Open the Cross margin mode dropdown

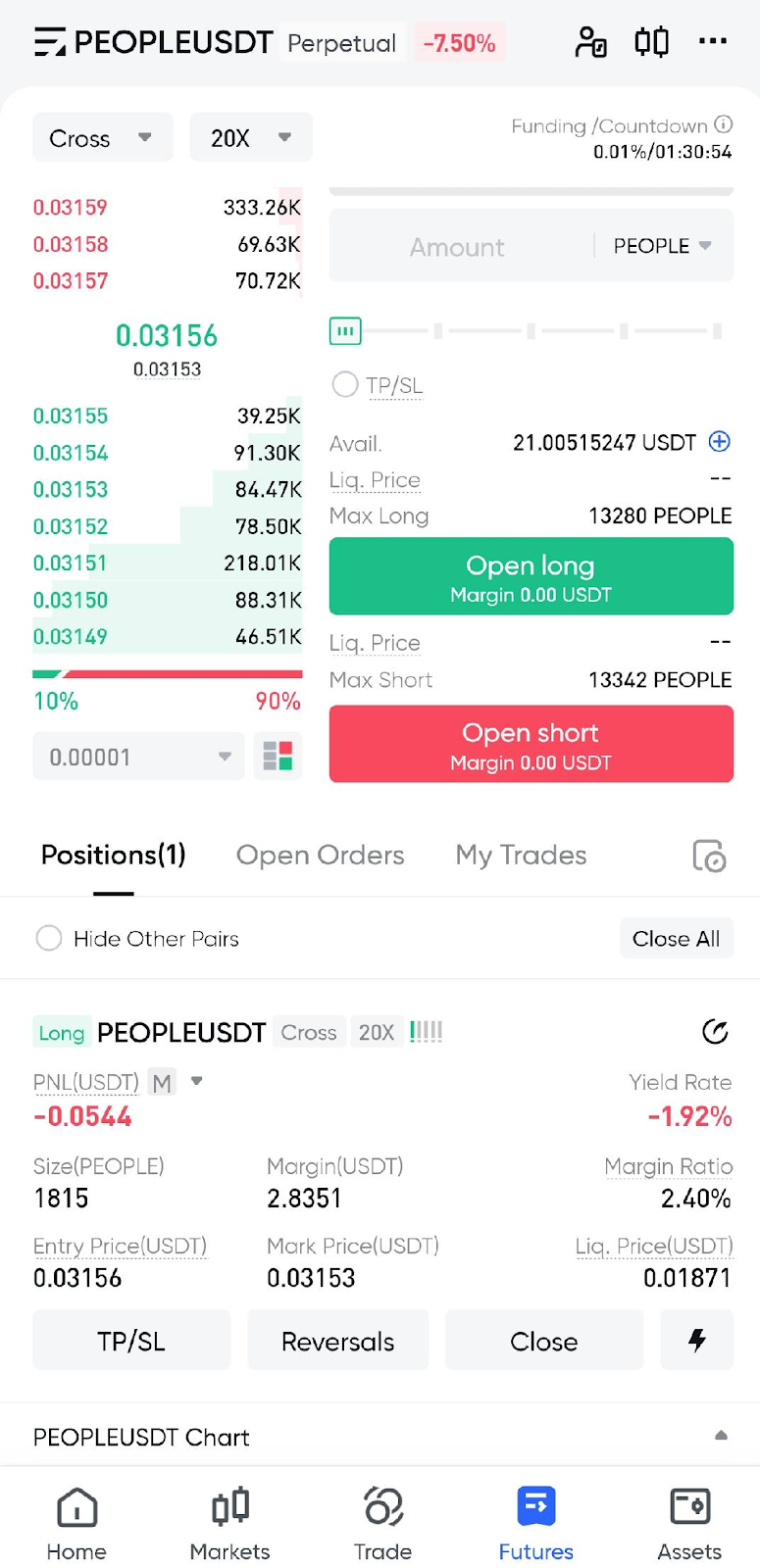pos(102,138)
